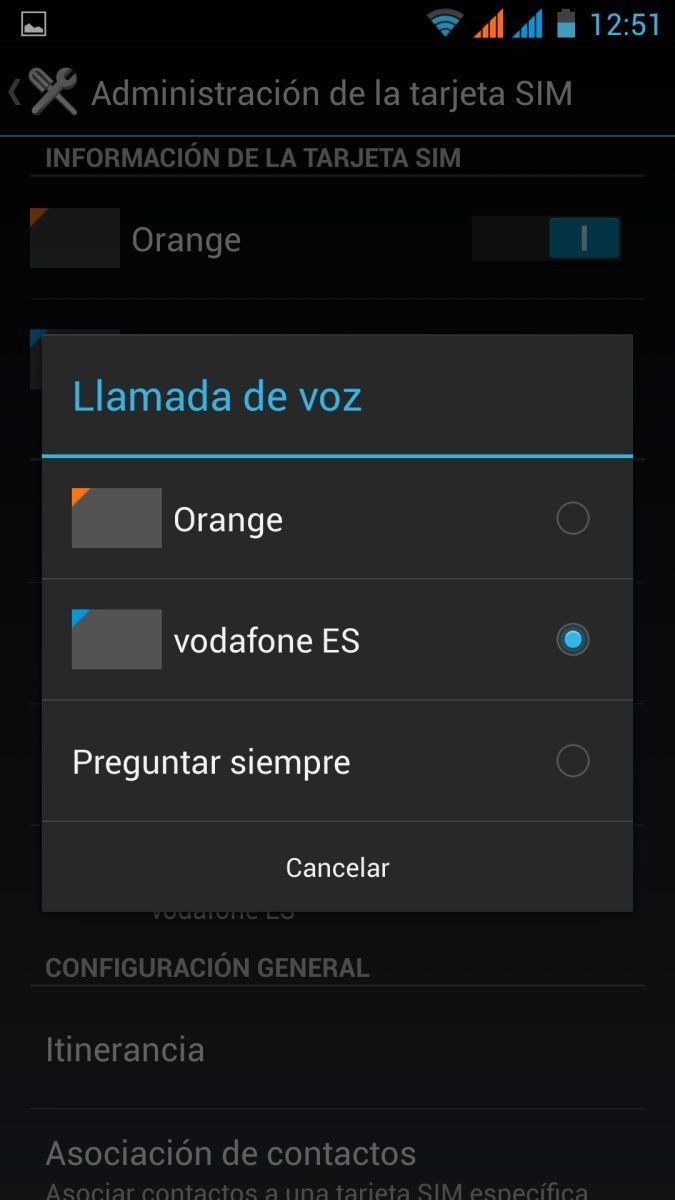Choose vodafone ES for voice calls
Image resolution: width=675 pixels, height=1200 pixels.
(572, 640)
